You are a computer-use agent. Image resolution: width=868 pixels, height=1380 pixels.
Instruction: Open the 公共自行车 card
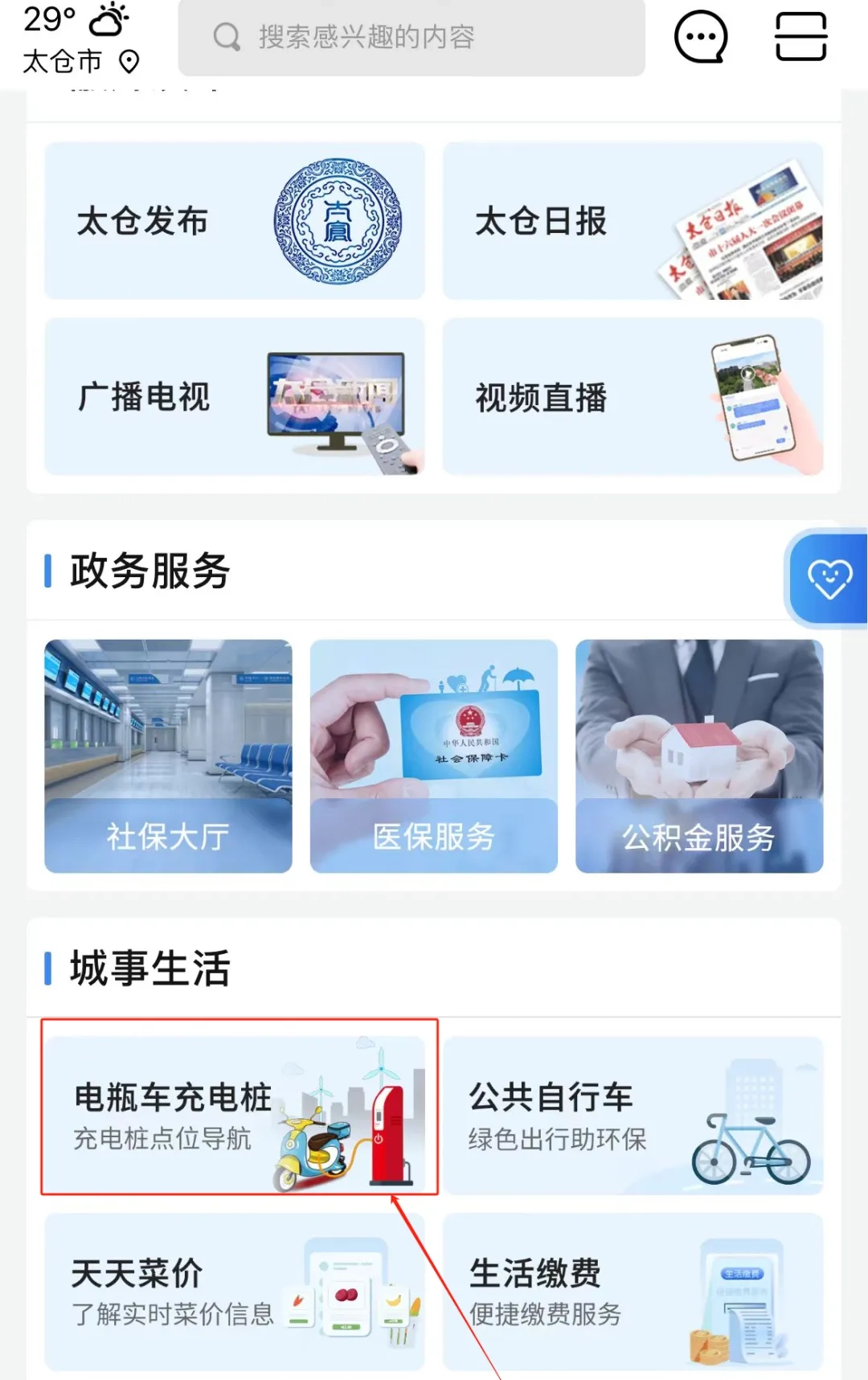pyautogui.click(x=633, y=1115)
